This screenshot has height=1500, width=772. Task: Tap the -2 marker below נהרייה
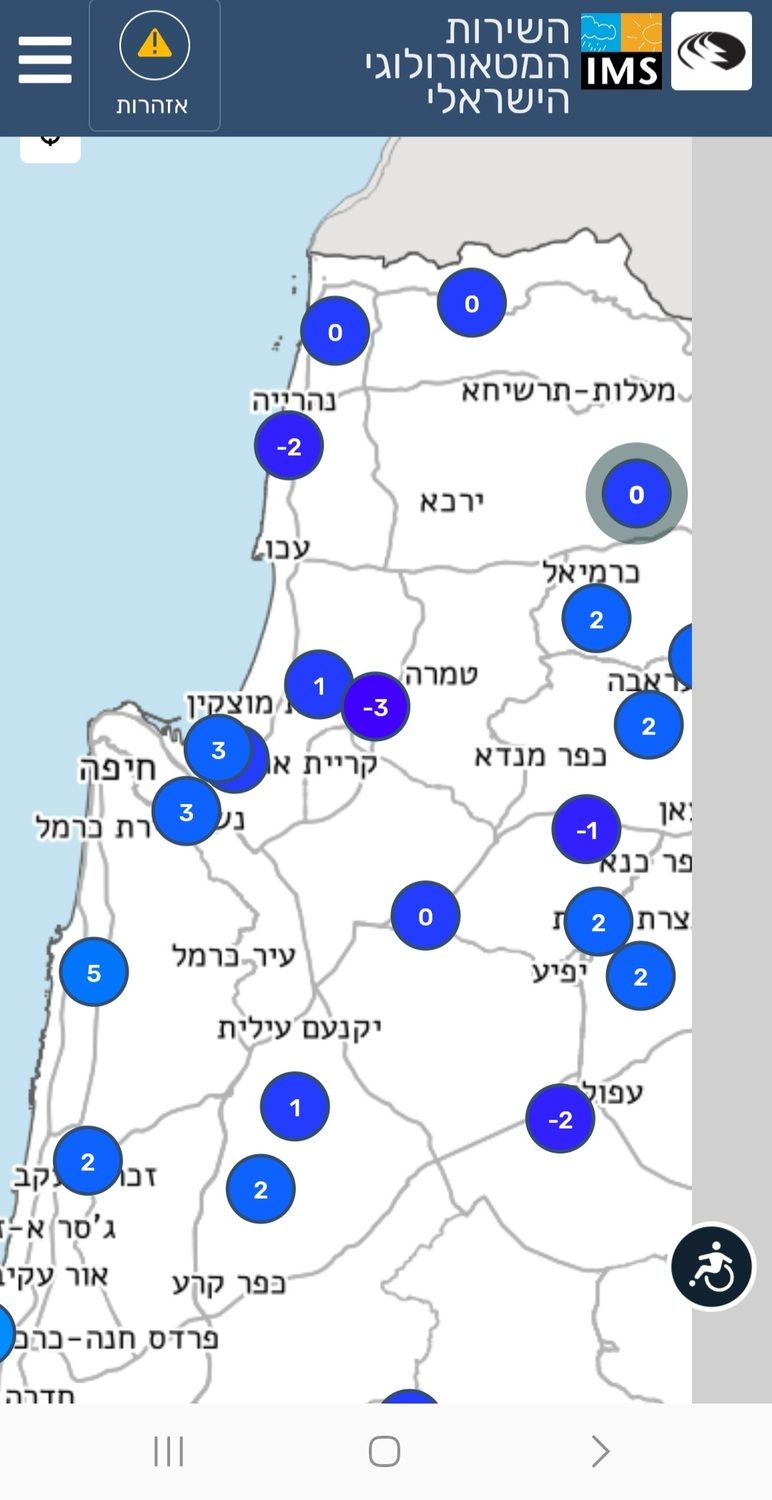[x=289, y=446]
